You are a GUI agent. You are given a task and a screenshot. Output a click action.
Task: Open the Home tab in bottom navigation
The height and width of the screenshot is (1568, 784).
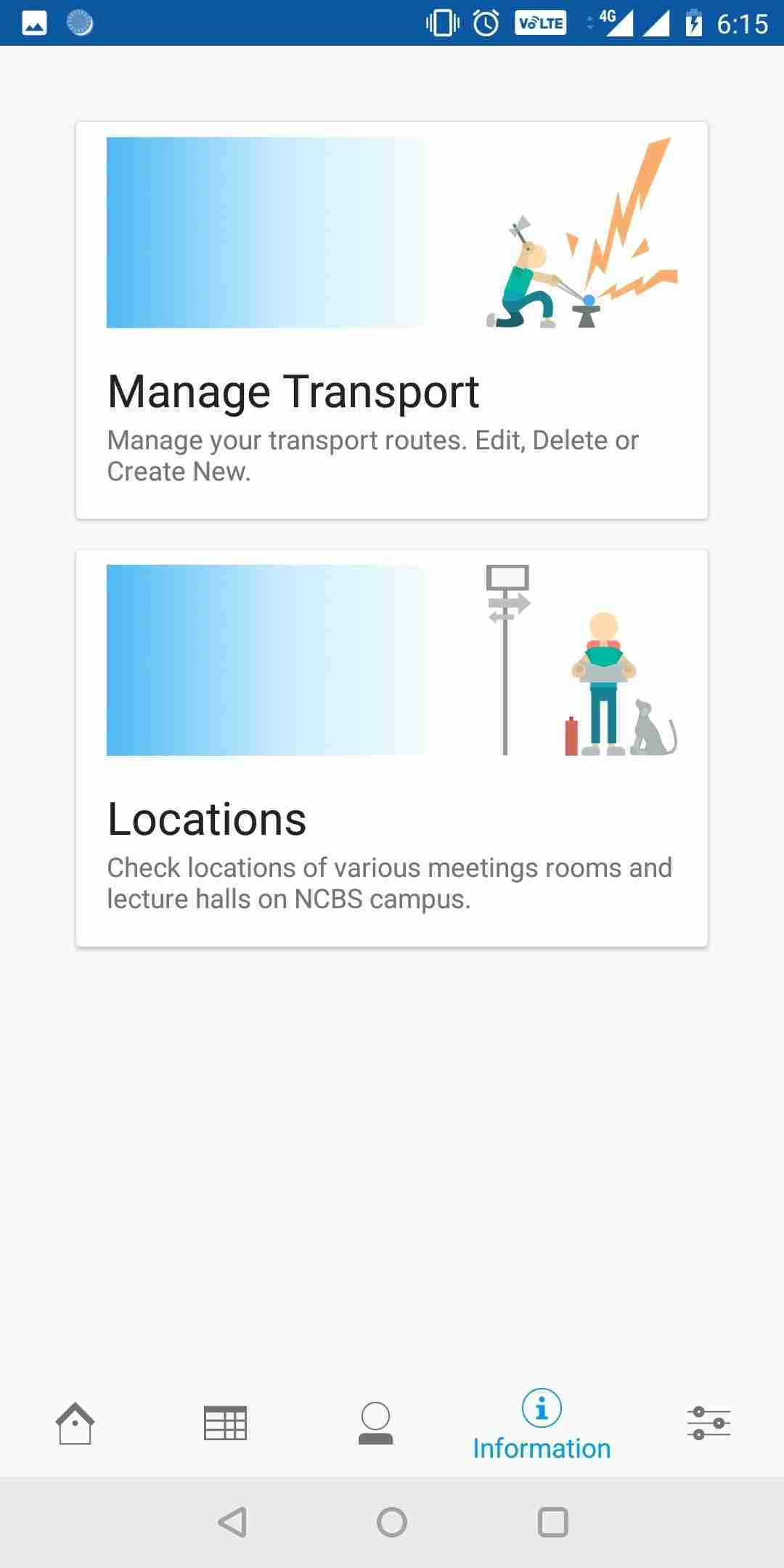[75, 1423]
